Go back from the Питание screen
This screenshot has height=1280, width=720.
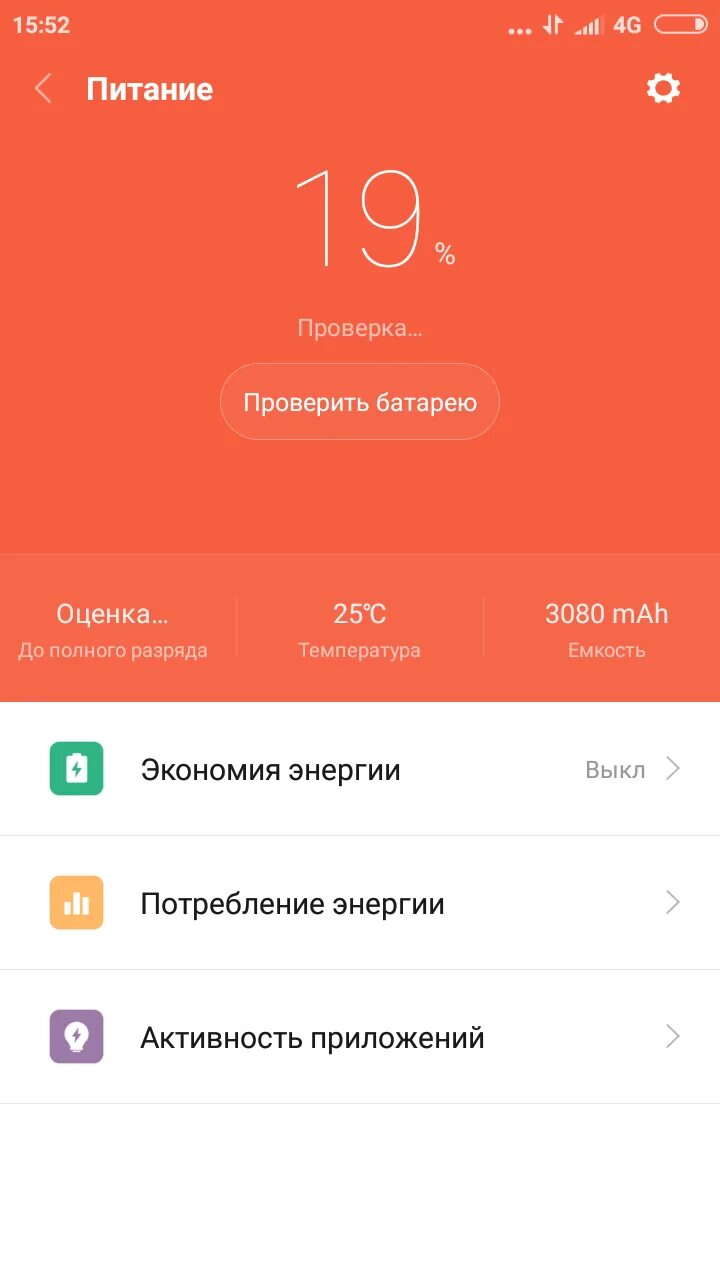[42, 89]
